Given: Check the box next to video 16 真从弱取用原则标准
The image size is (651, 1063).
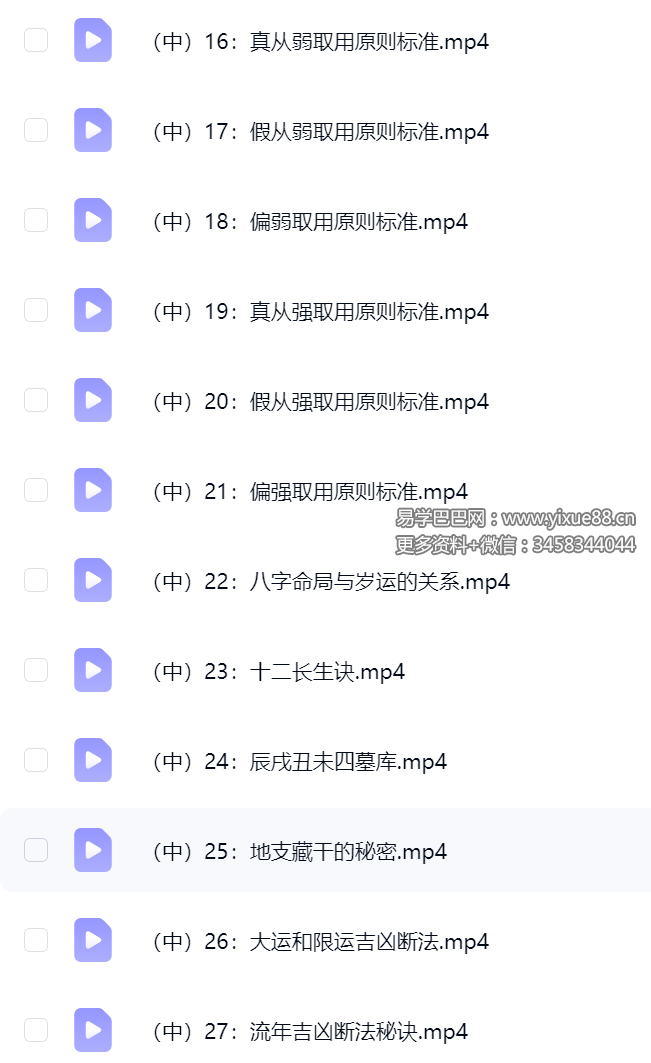Looking at the screenshot, I should [36, 40].
